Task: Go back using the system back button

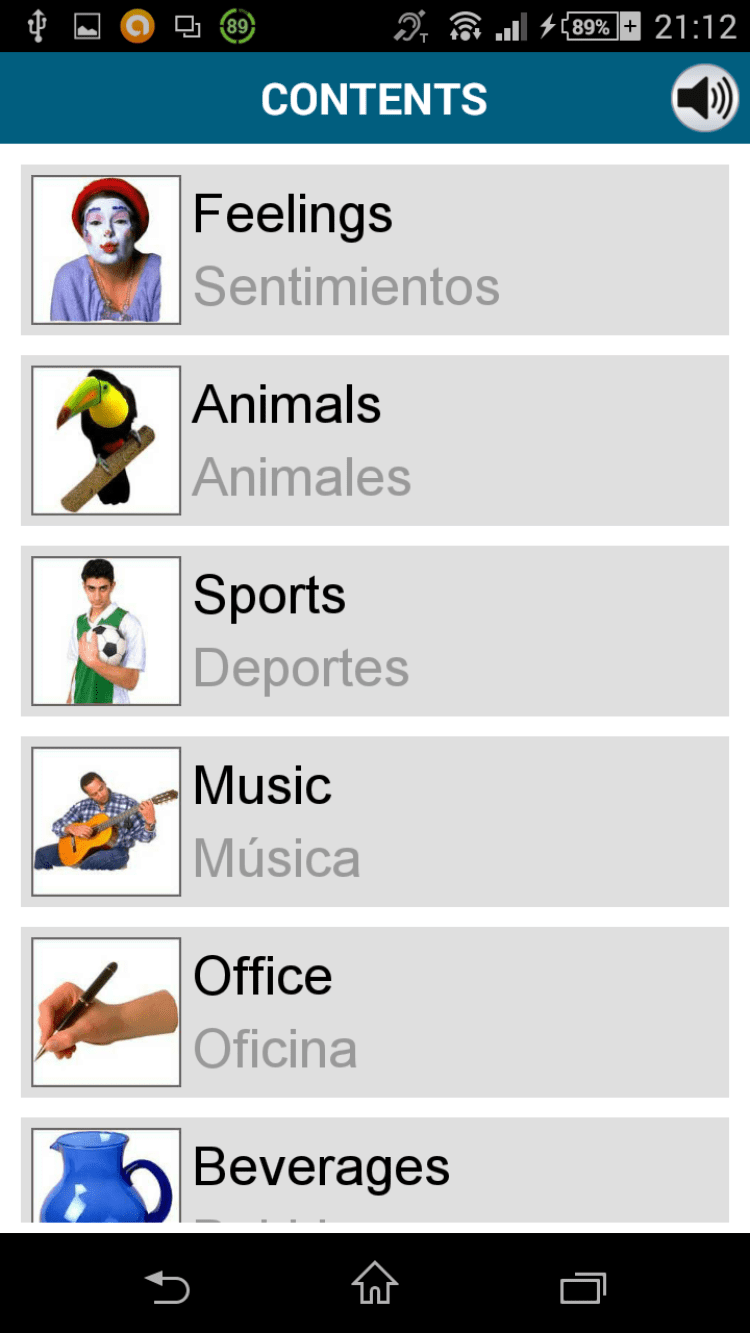Action: coord(167,1286)
